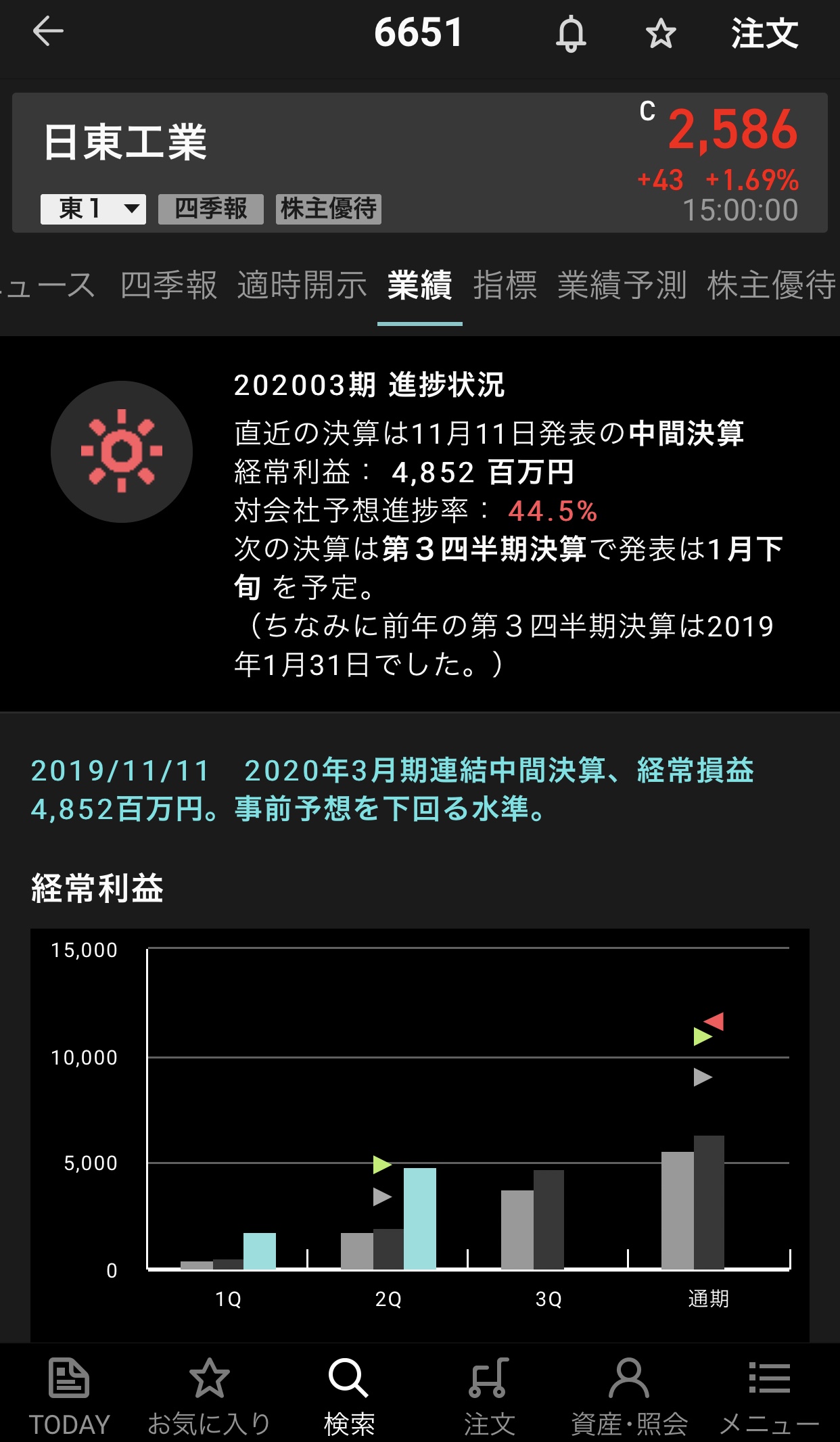The image size is (840, 1442).
Task: Open 注文 in bottom navigation
Action: pos(489,1396)
